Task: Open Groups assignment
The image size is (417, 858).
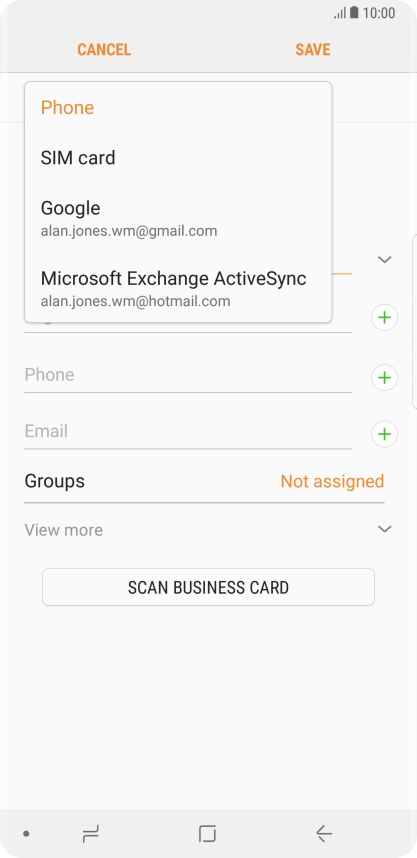Action: 204,482
